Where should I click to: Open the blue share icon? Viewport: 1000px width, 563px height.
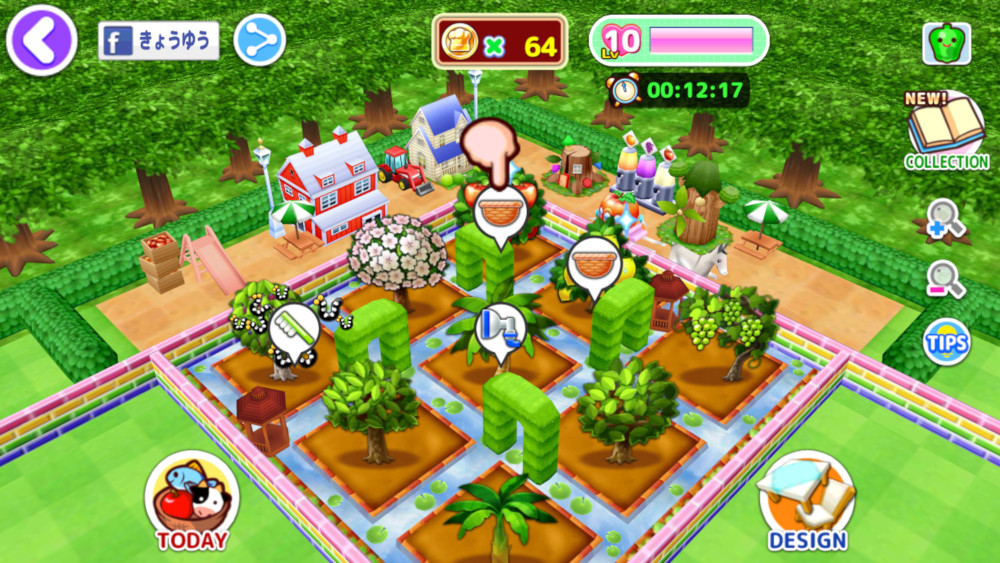click(260, 40)
